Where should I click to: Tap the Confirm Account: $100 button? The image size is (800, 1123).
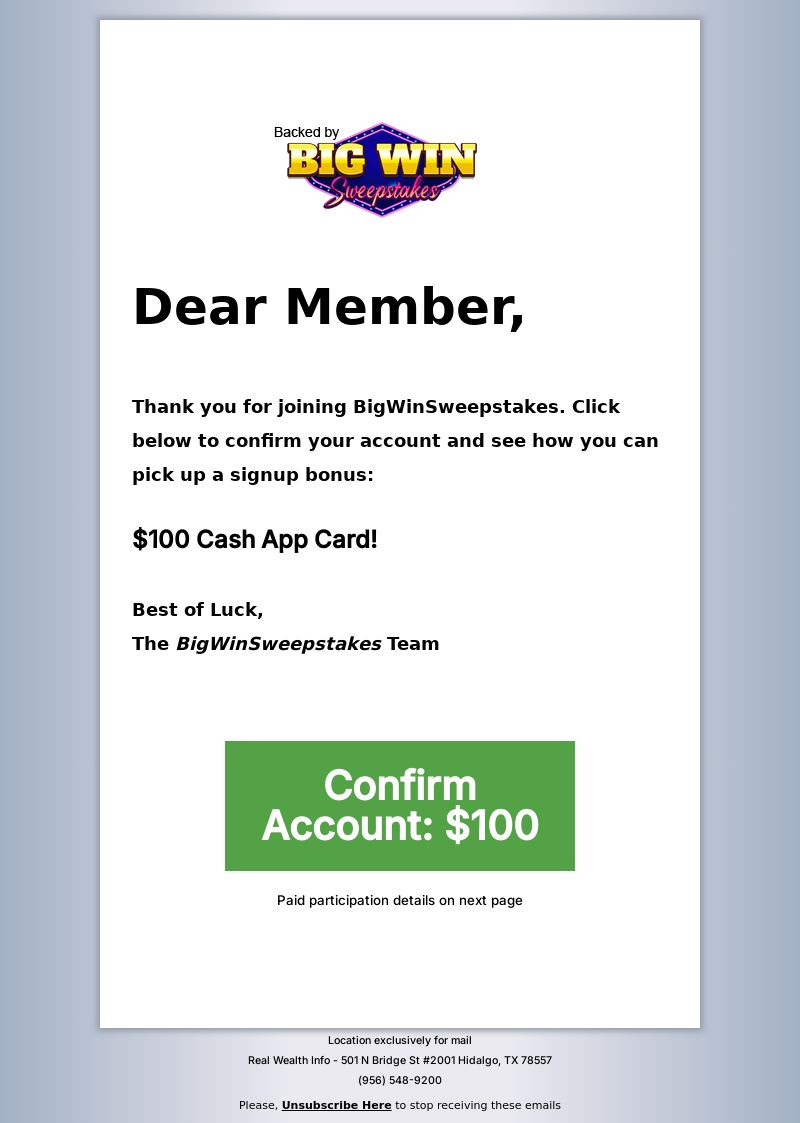[x=400, y=805]
